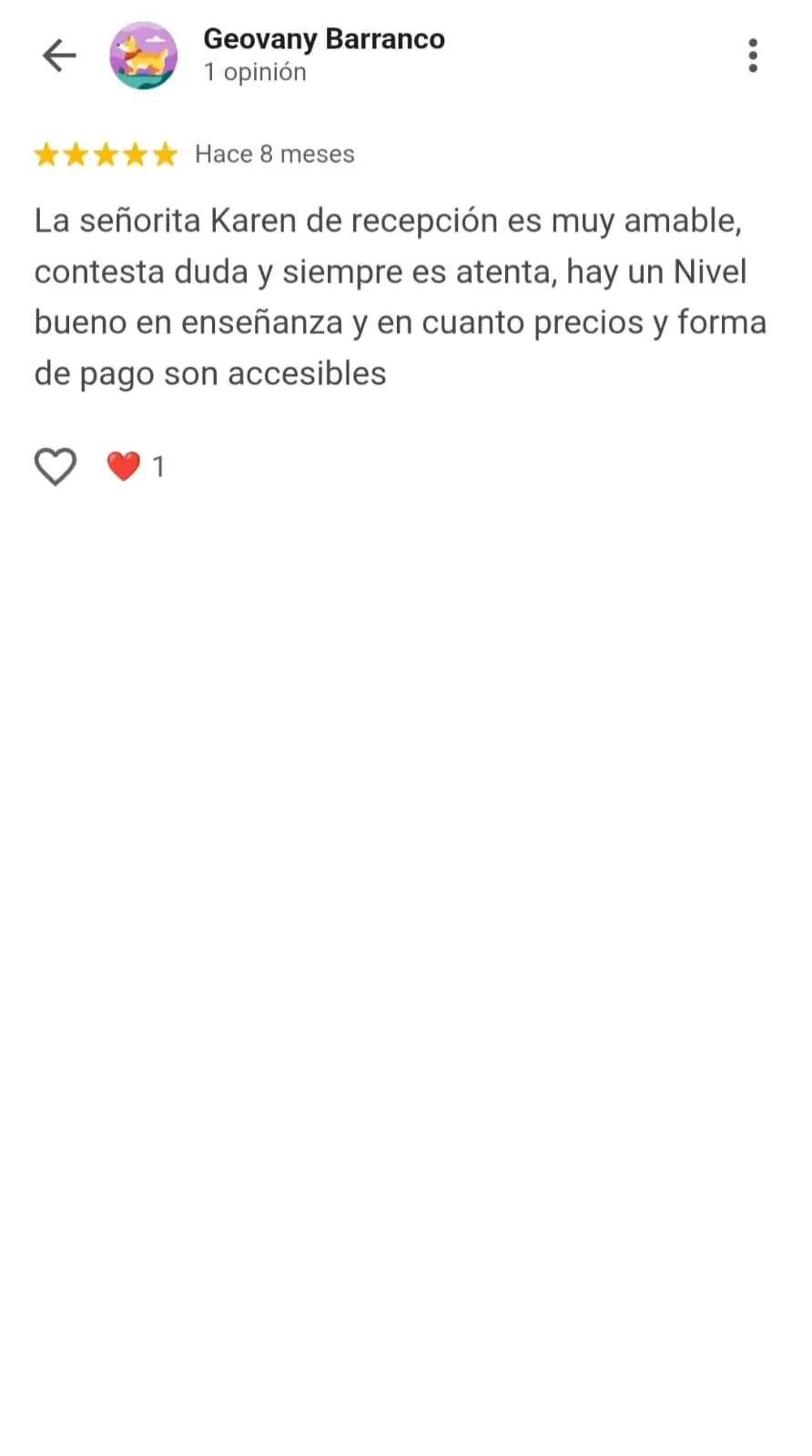
Task: Click the back arrow icon
Action: click(58, 55)
